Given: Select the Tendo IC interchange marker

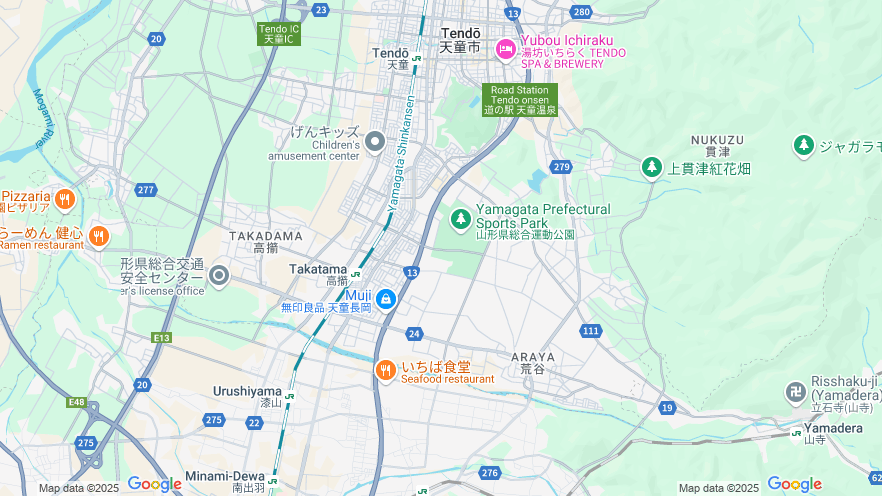Looking at the screenshot, I should pos(279,34).
